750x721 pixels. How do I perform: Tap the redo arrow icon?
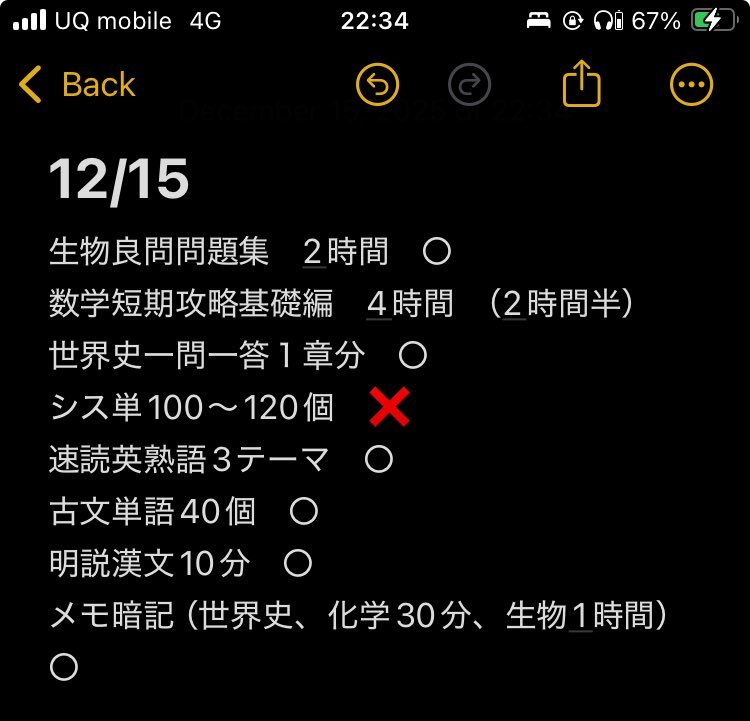tap(470, 85)
